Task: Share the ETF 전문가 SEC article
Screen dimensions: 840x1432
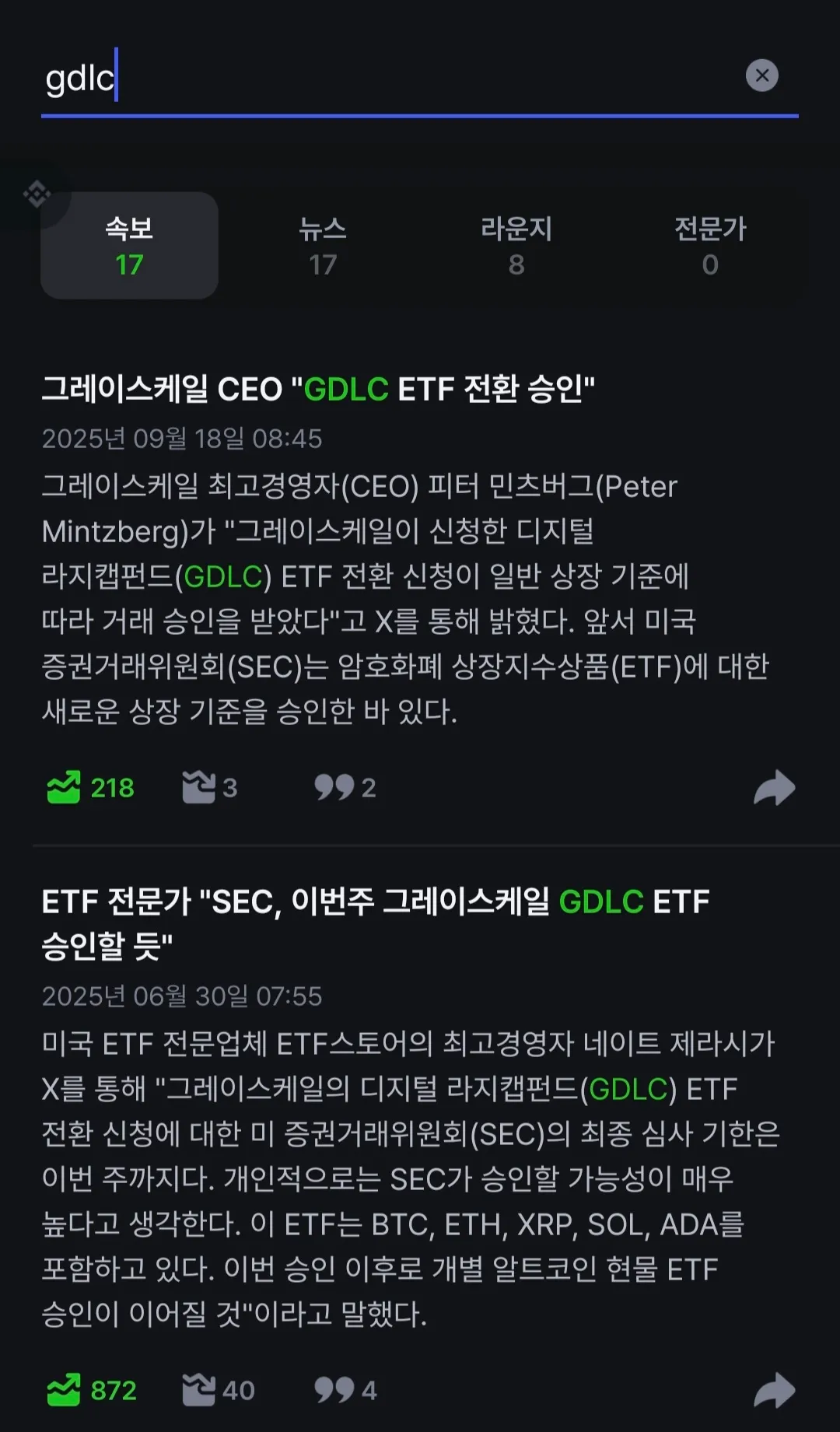Action: click(774, 1390)
